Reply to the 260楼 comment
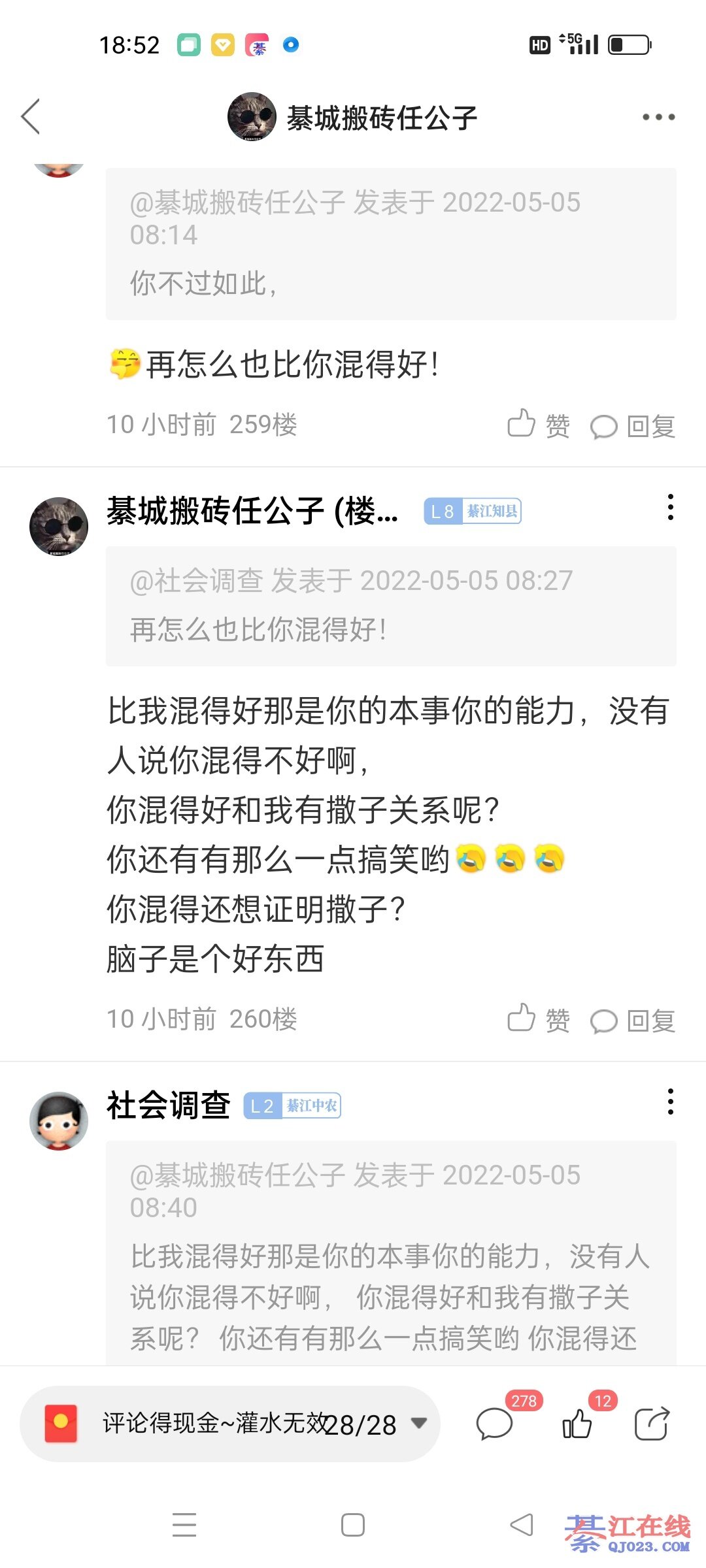Image resolution: width=706 pixels, height=1568 pixels. [x=633, y=1021]
